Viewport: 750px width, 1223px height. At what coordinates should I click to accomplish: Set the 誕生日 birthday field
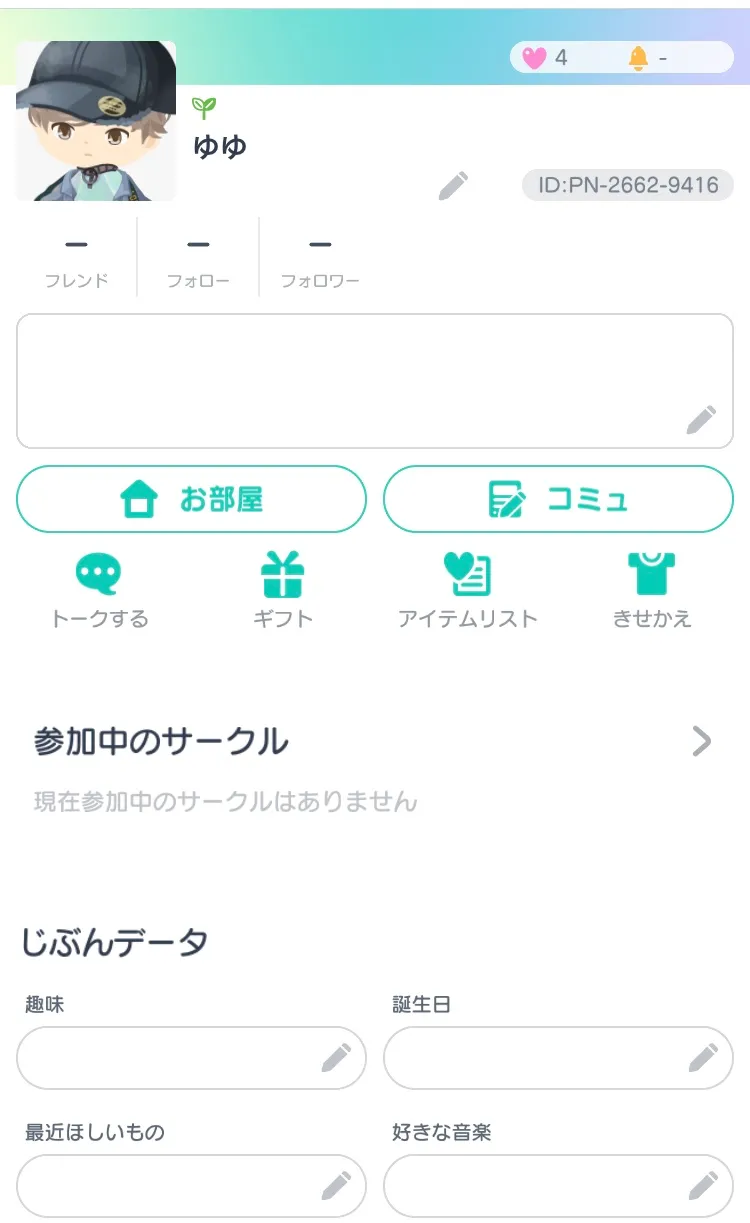tap(558, 1058)
